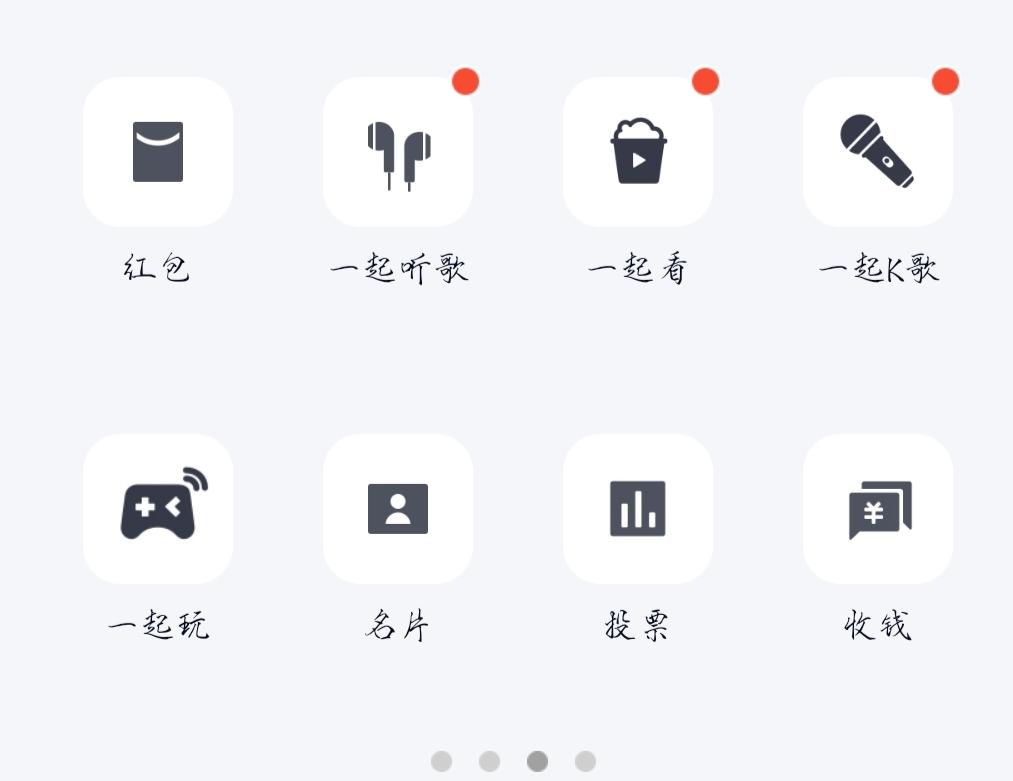Start 一起听歌 listen together

[x=398, y=152]
